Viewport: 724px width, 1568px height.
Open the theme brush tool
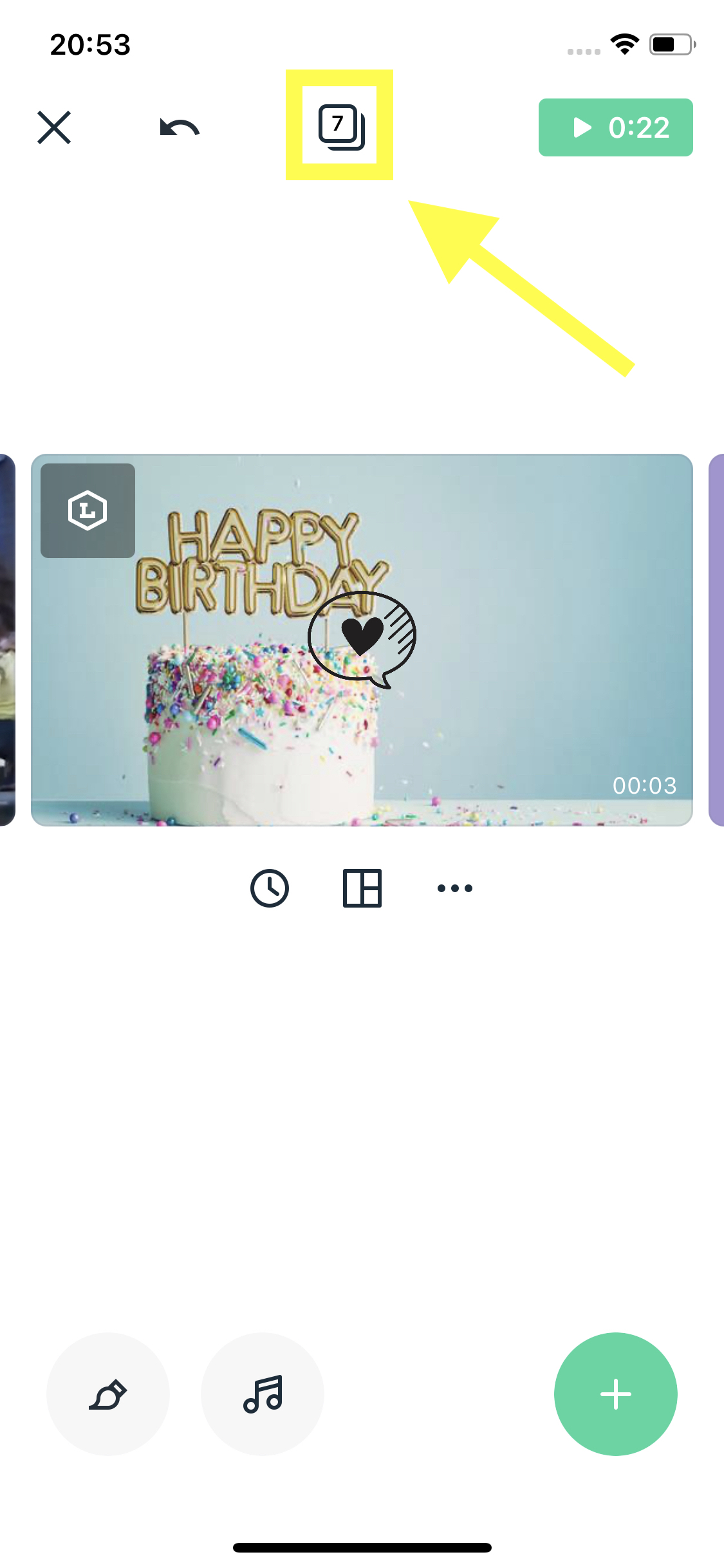pyautogui.click(x=108, y=1394)
